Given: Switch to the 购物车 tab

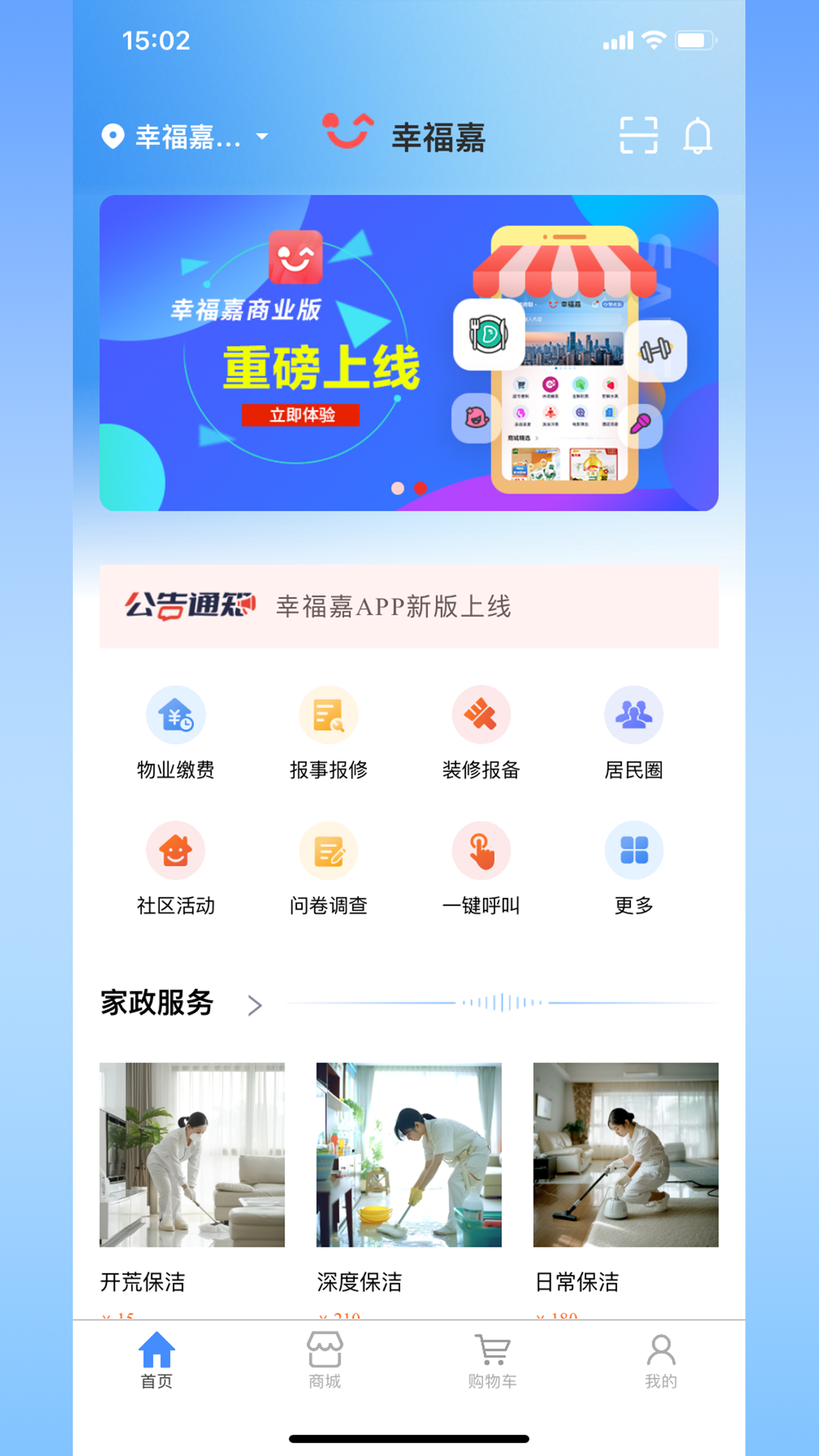Looking at the screenshot, I should coord(493,1361).
